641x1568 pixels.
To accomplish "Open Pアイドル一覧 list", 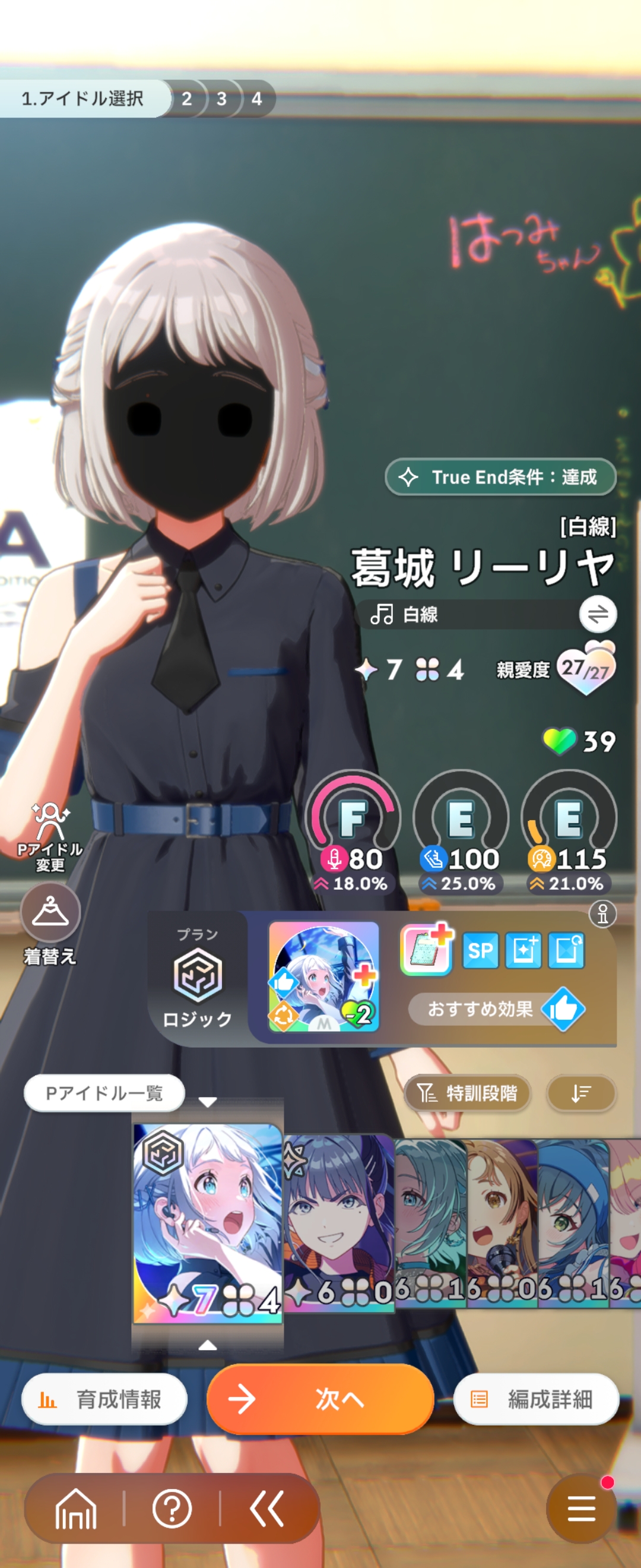I will coord(104,1093).
